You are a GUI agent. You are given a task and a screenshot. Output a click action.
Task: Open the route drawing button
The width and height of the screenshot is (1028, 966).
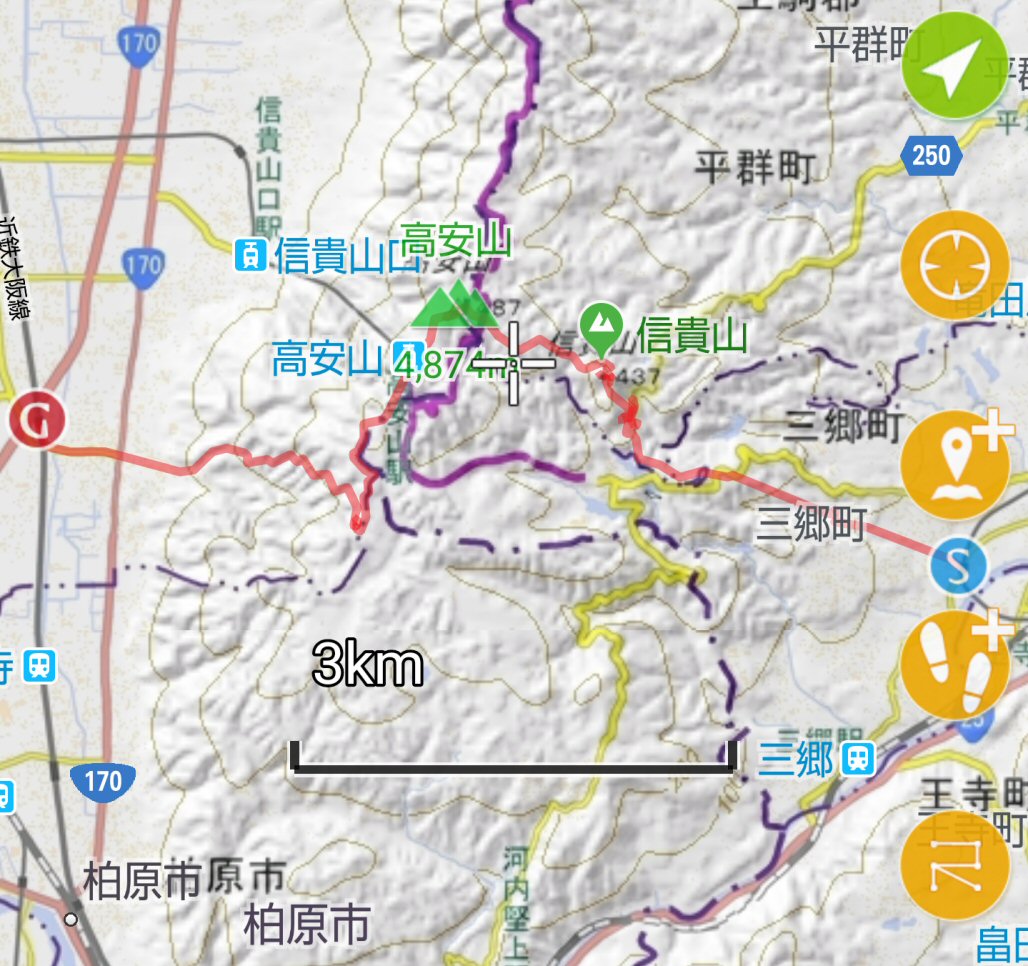tap(954, 866)
